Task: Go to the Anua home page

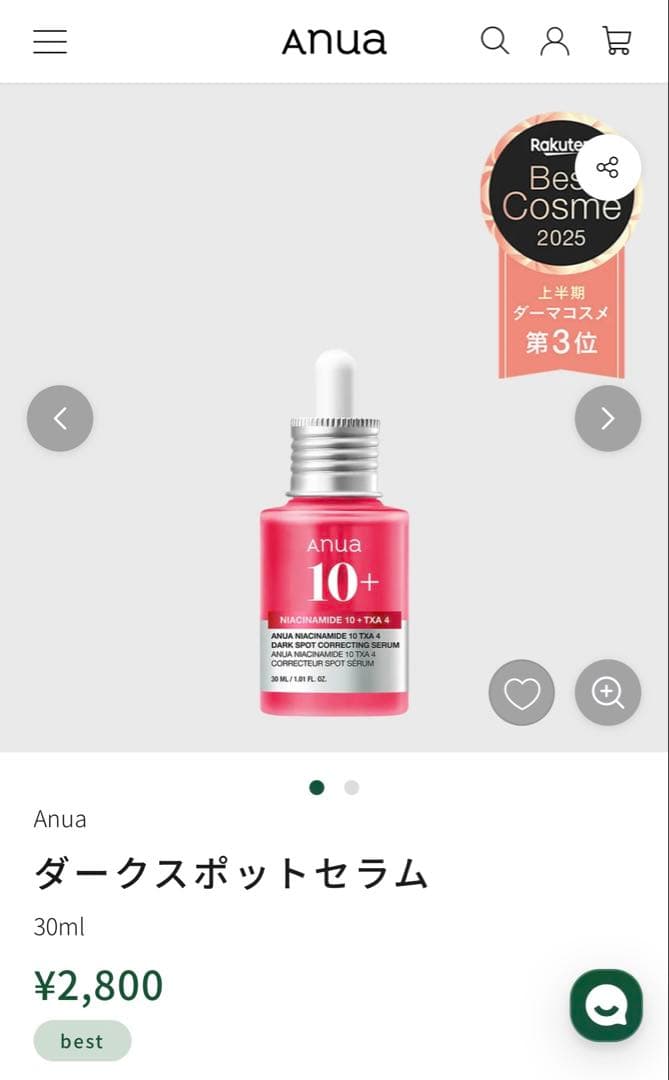Action: coord(334,42)
